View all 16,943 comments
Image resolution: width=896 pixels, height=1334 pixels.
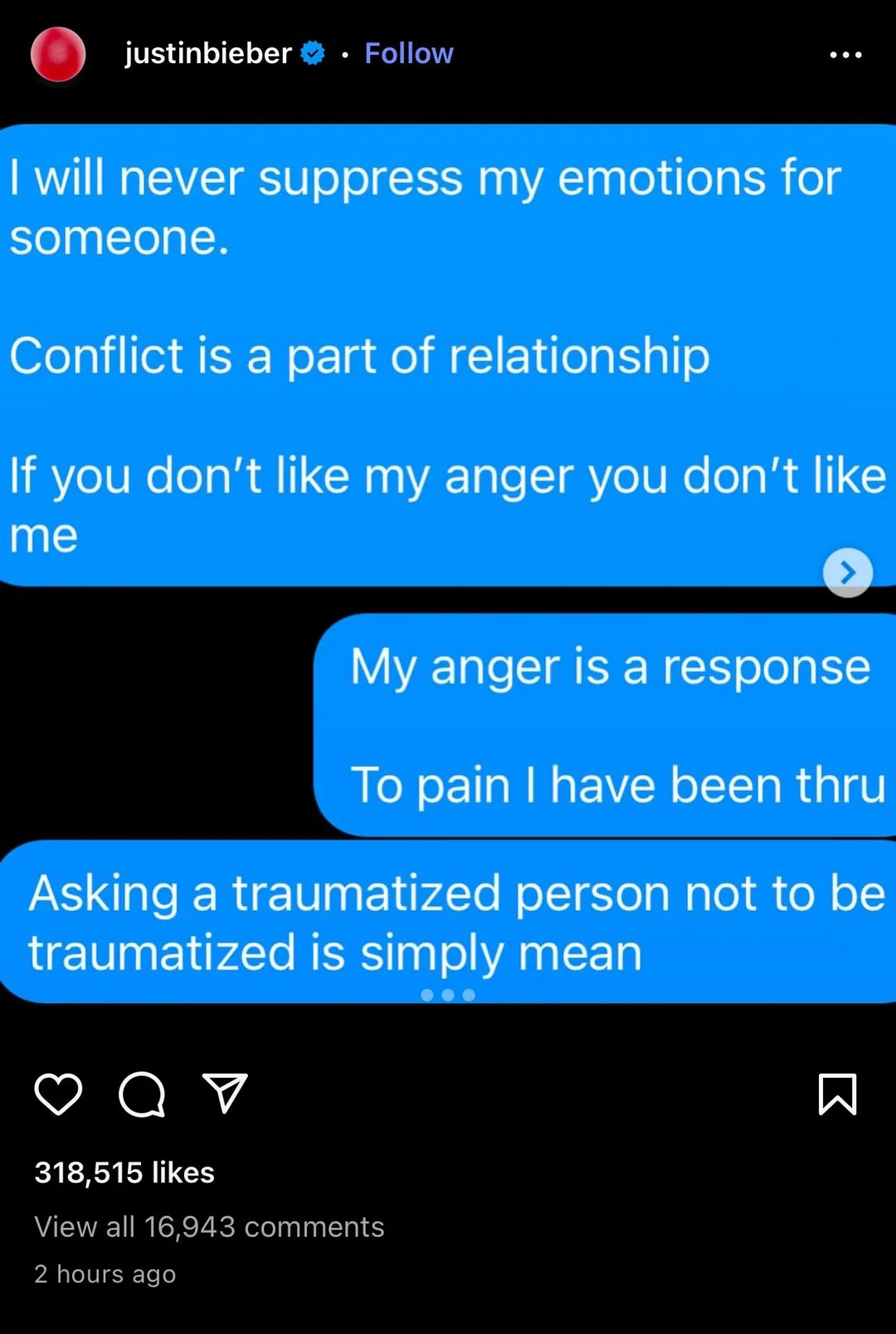click(x=209, y=1226)
